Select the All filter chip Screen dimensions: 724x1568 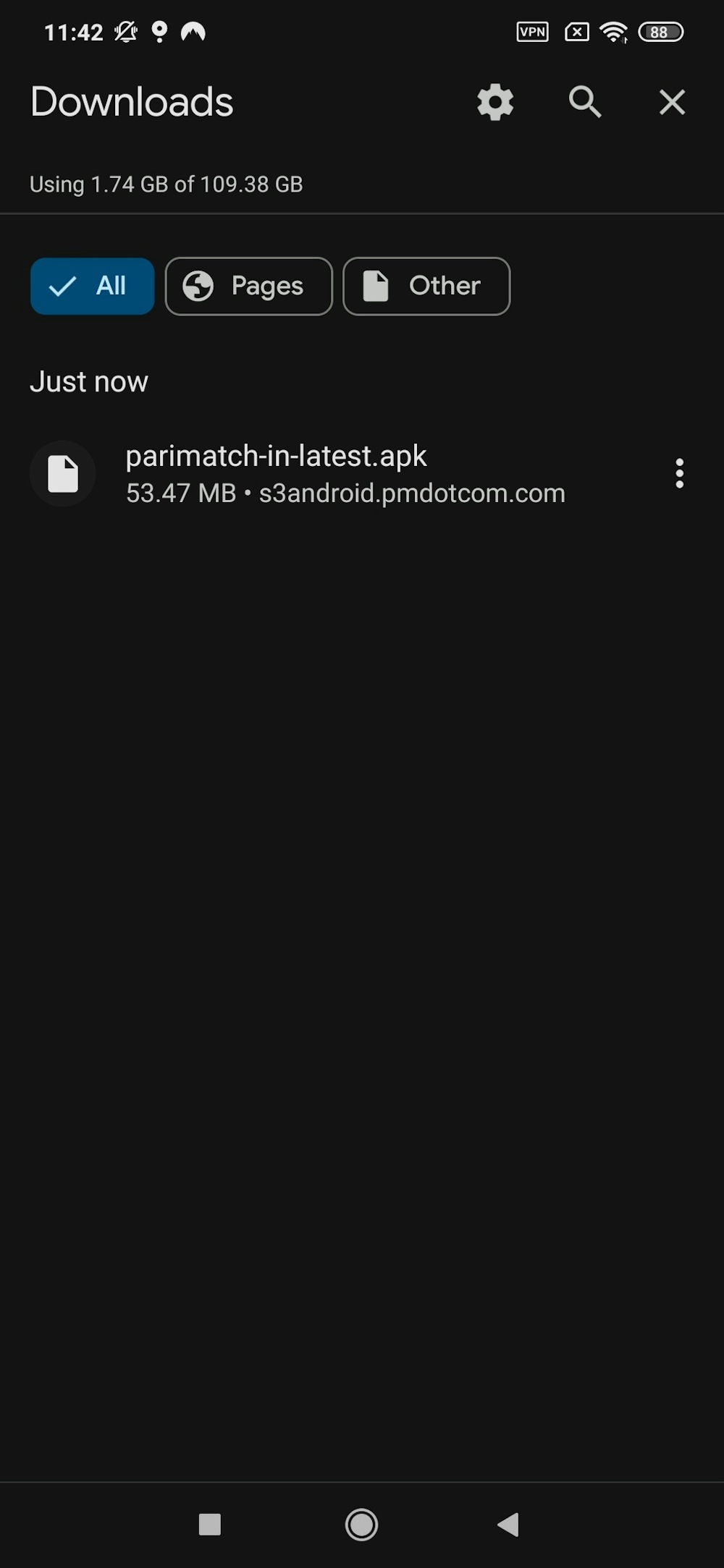(x=92, y=286)
